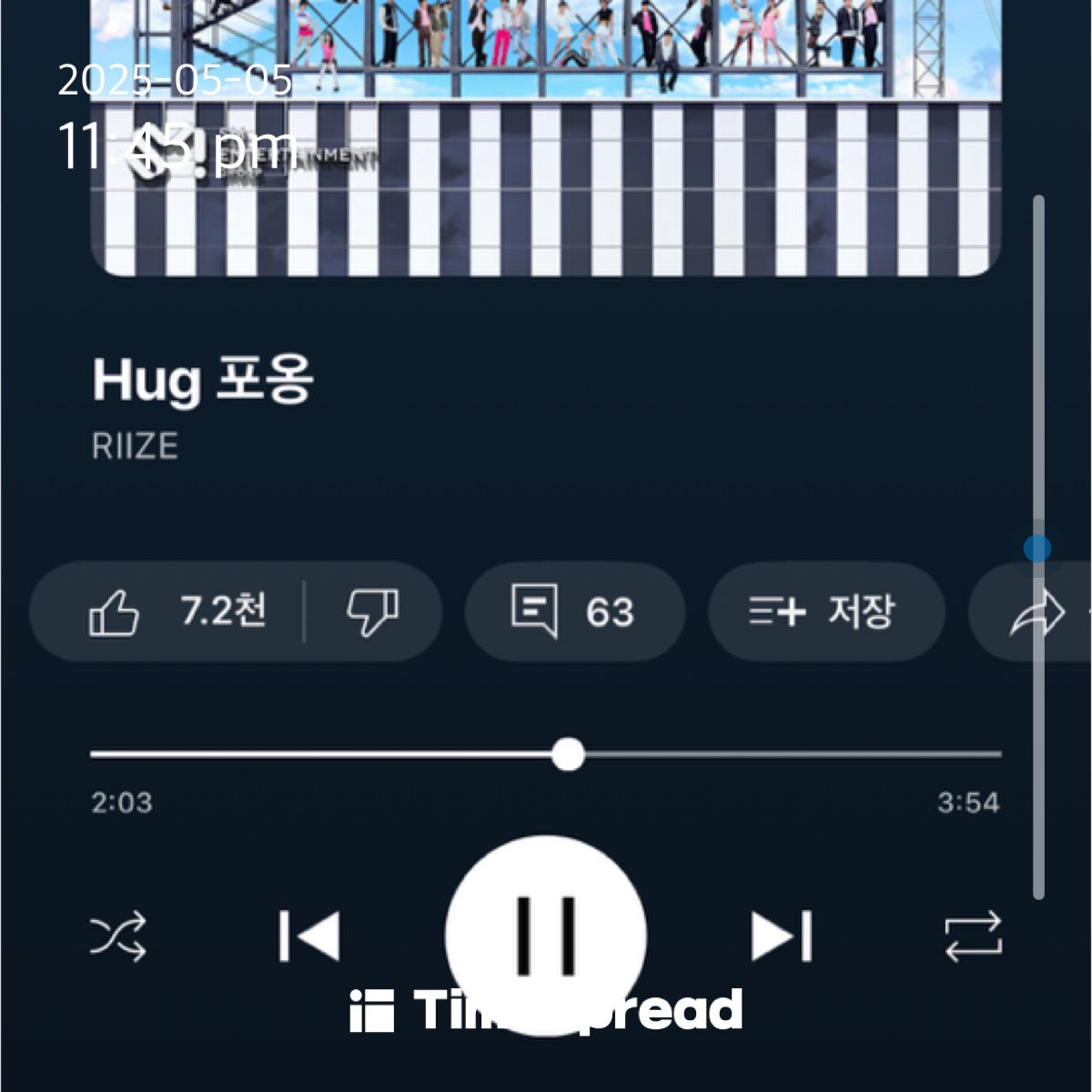Toggle shuffle mode
Viewport: 1092px width, 1092px height.
118,936
